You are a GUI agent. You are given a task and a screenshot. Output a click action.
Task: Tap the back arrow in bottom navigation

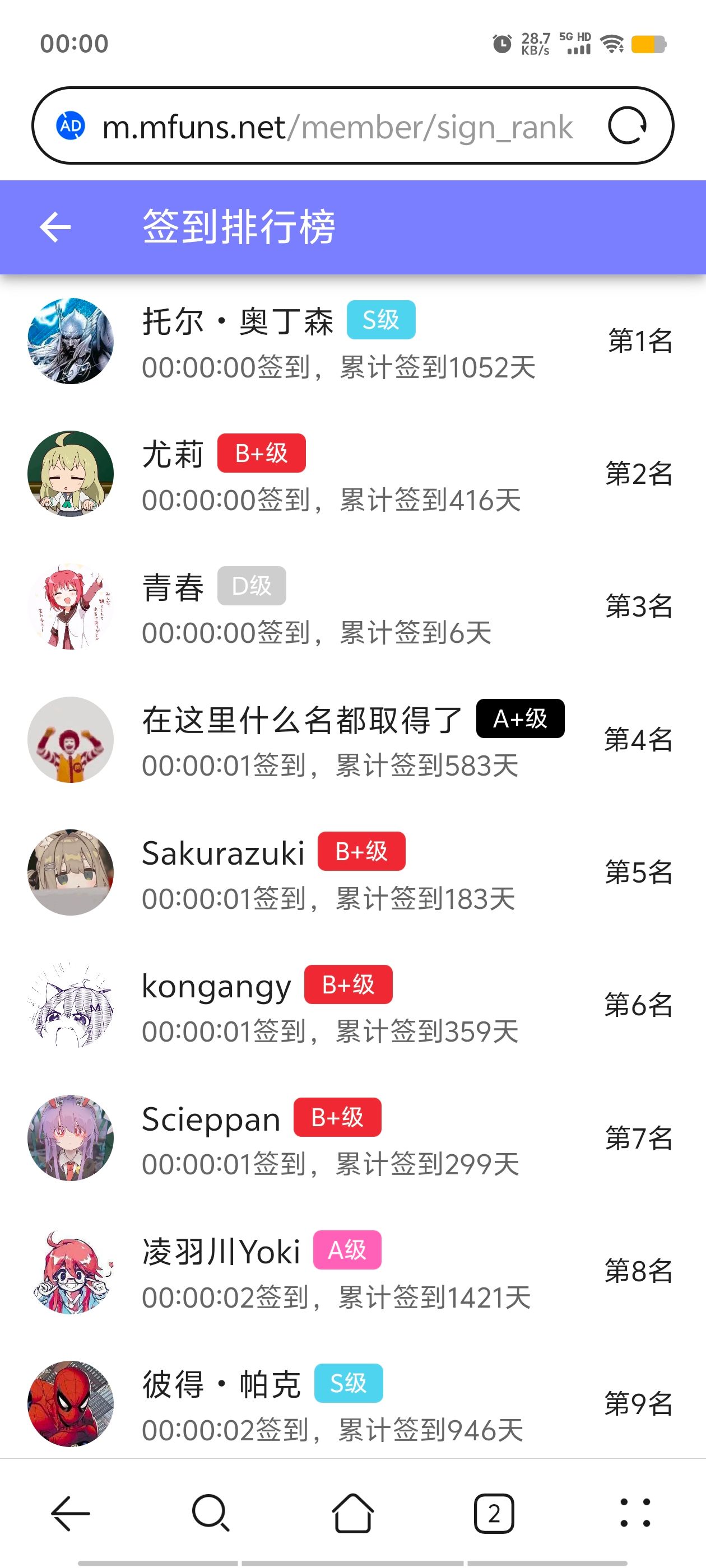tap(69, 1514)
